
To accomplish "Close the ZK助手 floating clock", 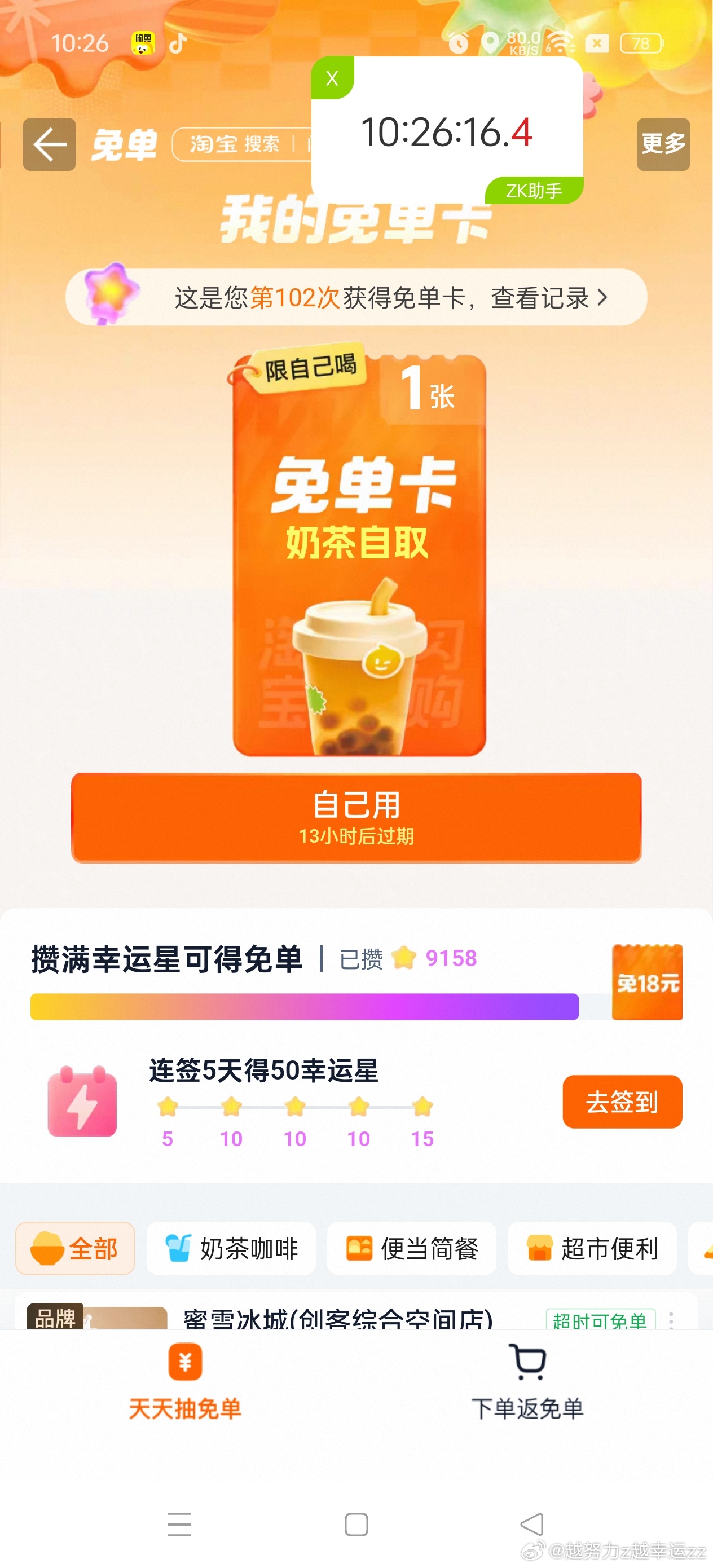I will click(332, 78).
